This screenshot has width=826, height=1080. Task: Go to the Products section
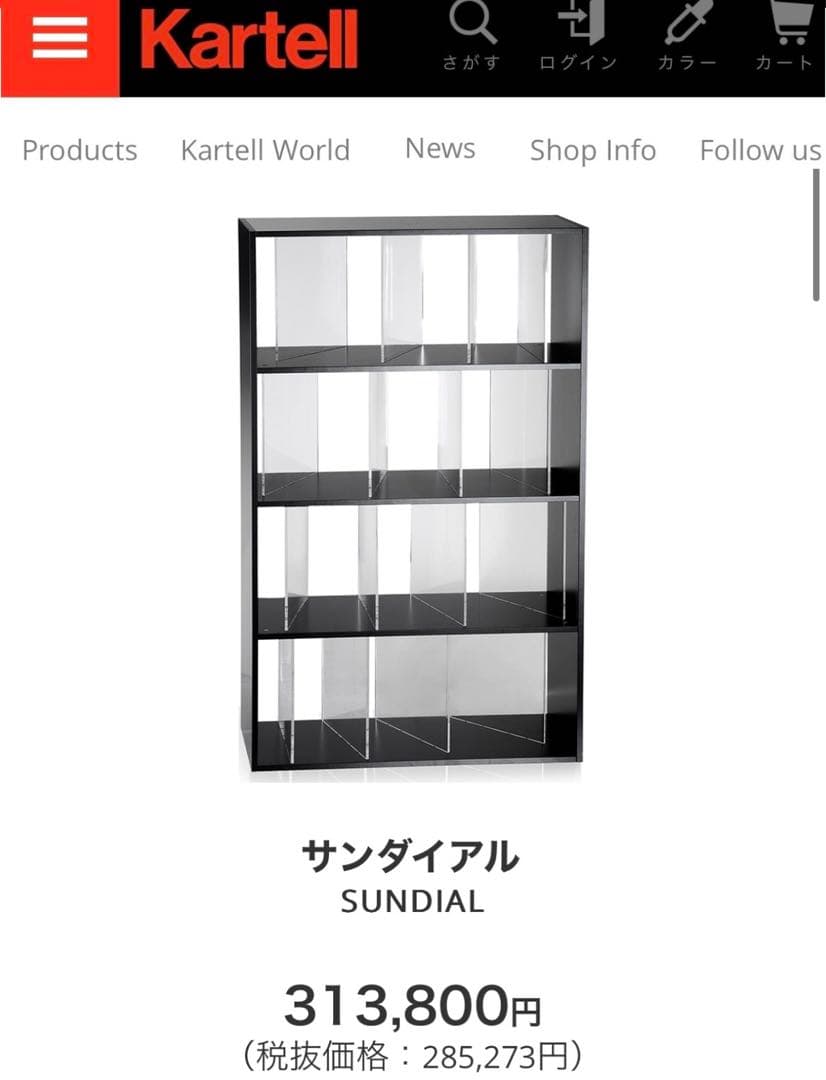(80, 150)
